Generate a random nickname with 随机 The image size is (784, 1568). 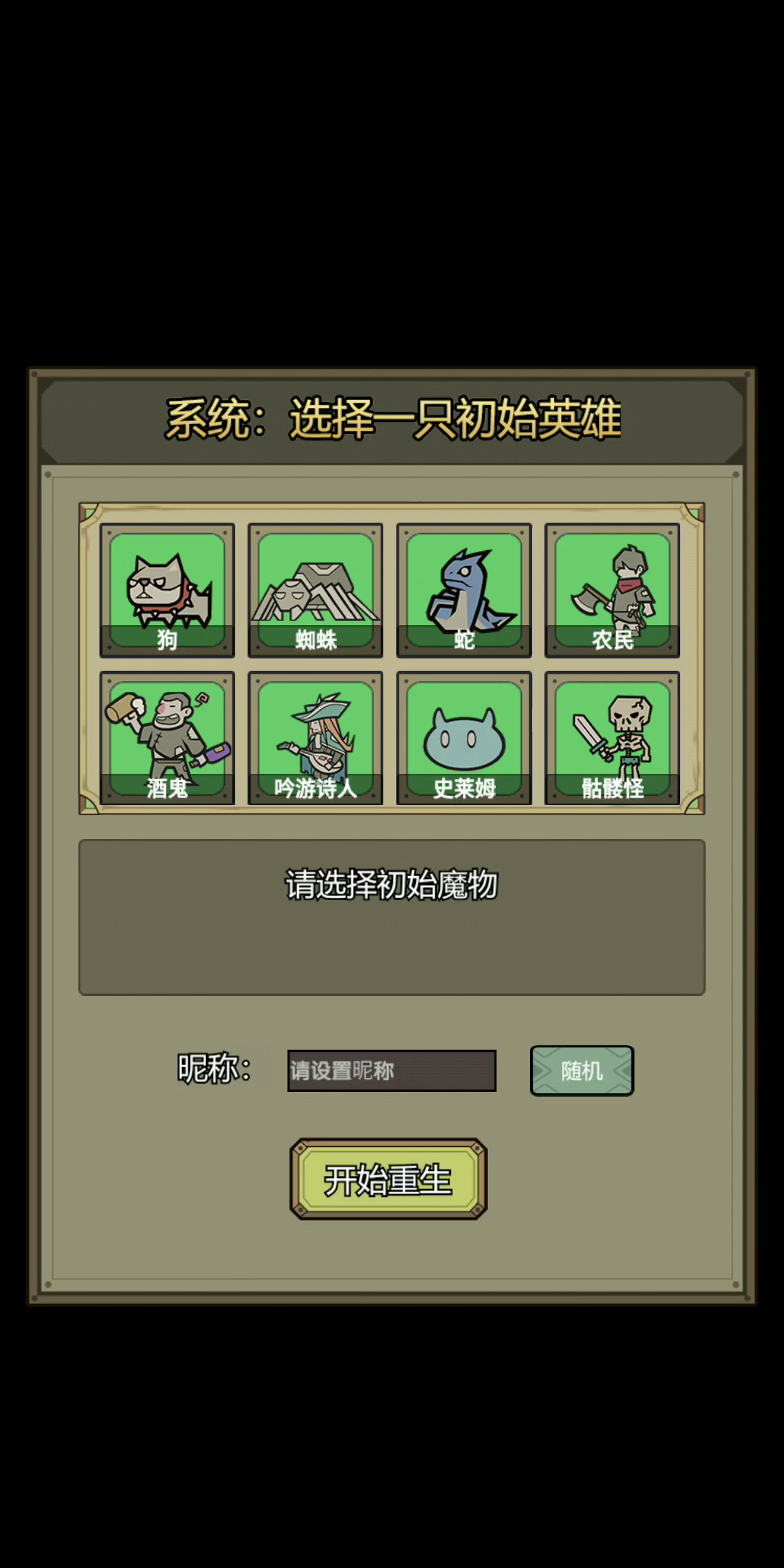click(x=582, y=1070)
